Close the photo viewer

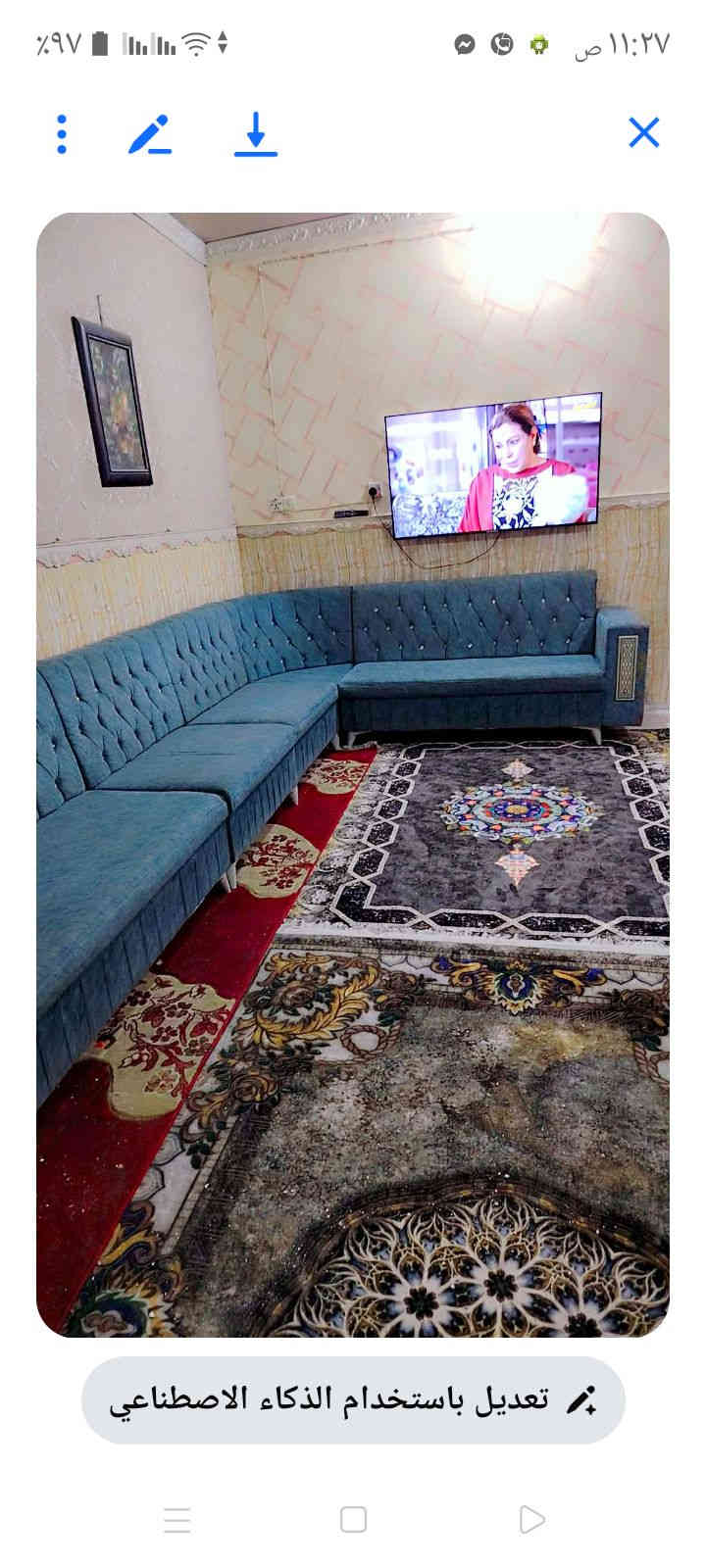pyautogui.click(x=643, y=132)
